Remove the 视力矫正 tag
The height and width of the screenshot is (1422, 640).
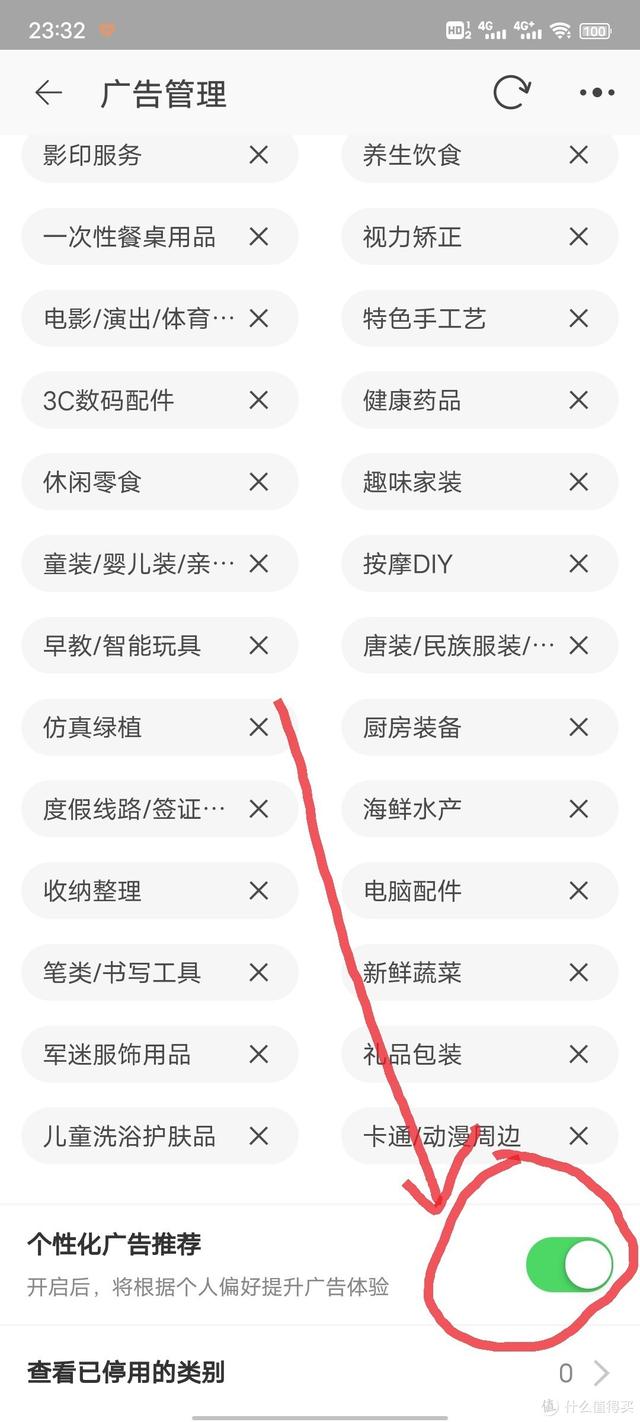(579, 237)
